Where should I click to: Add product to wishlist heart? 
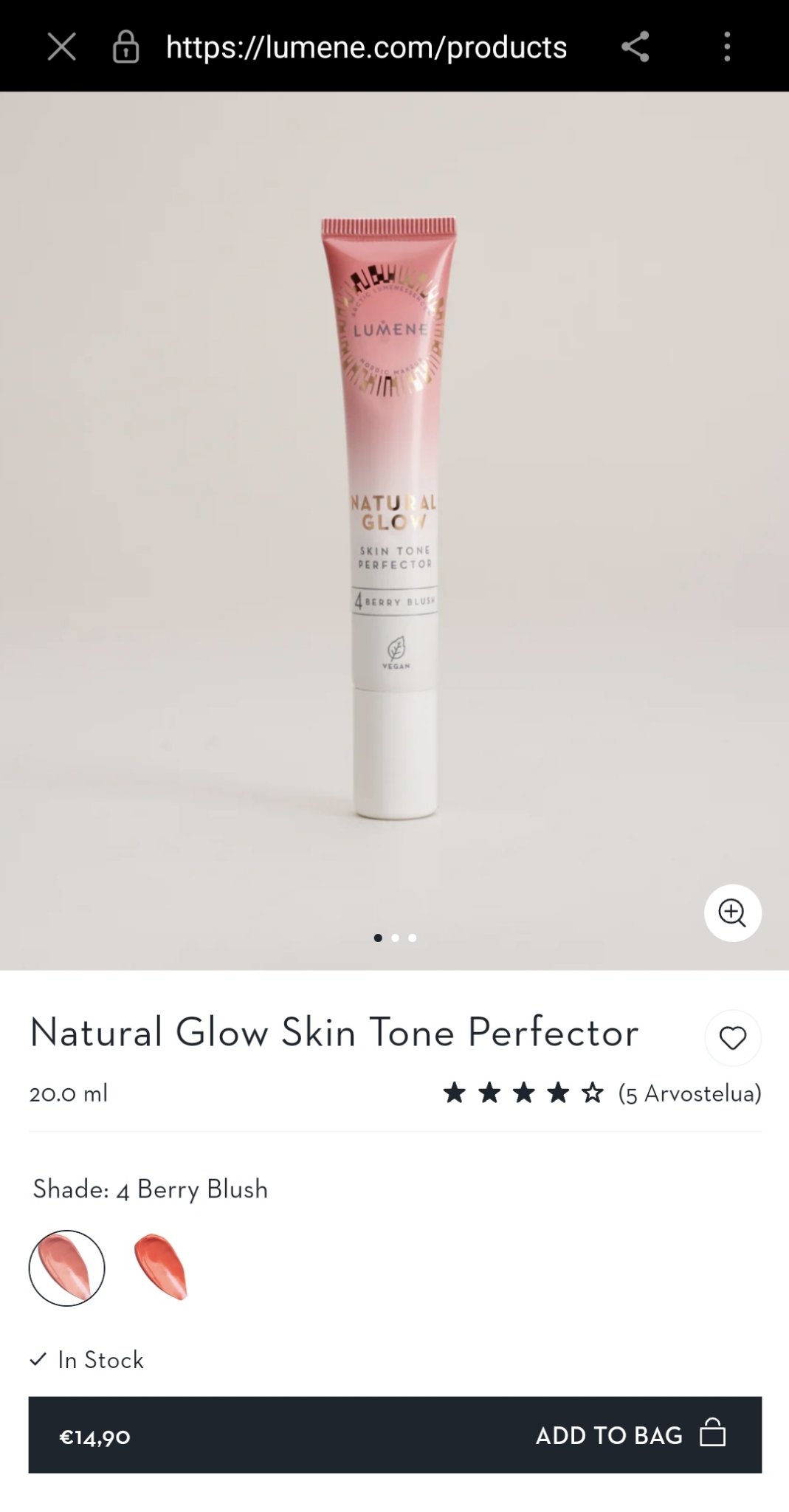[x=732, y=1038]
